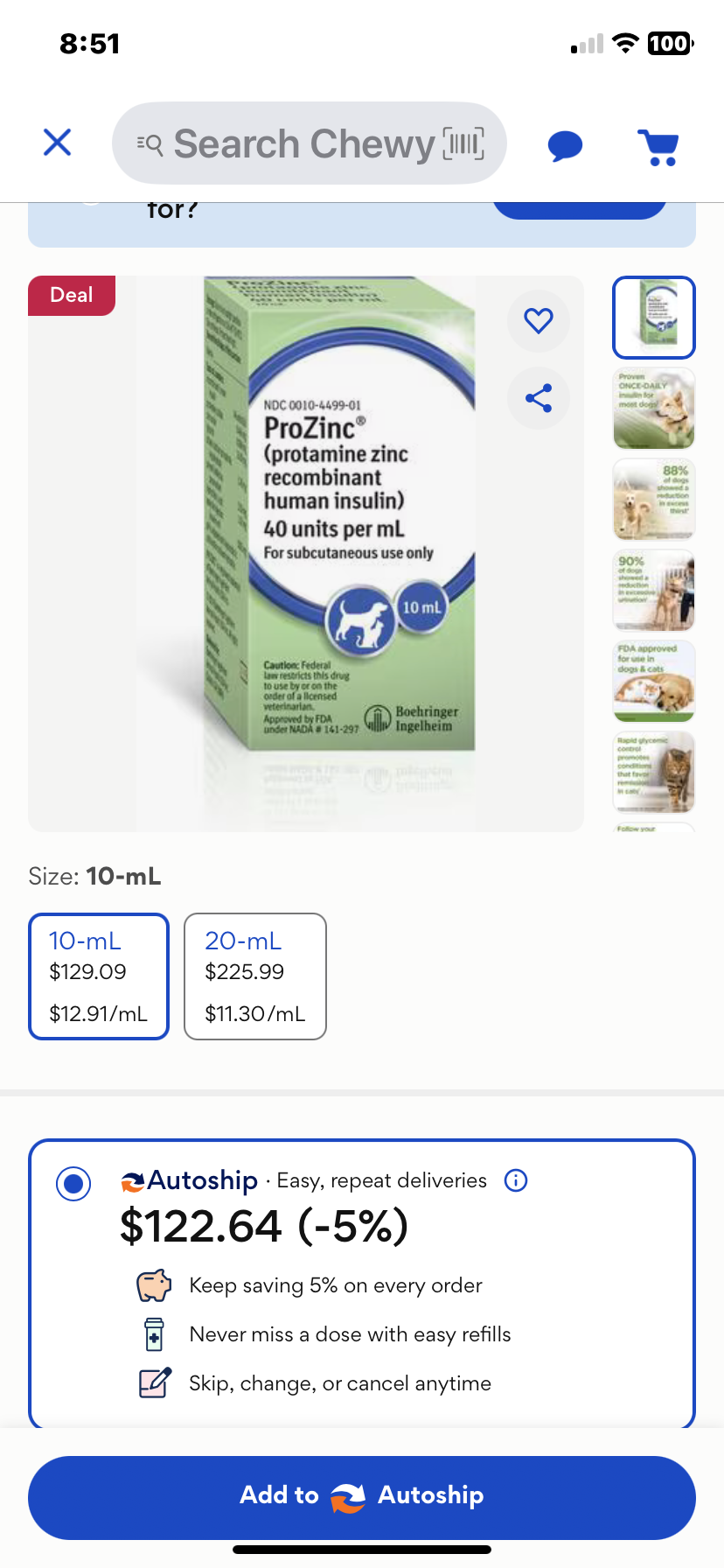Add ProZinc to favorites with the heart icon
This screenshot has height=1568, width=724.
539,320
